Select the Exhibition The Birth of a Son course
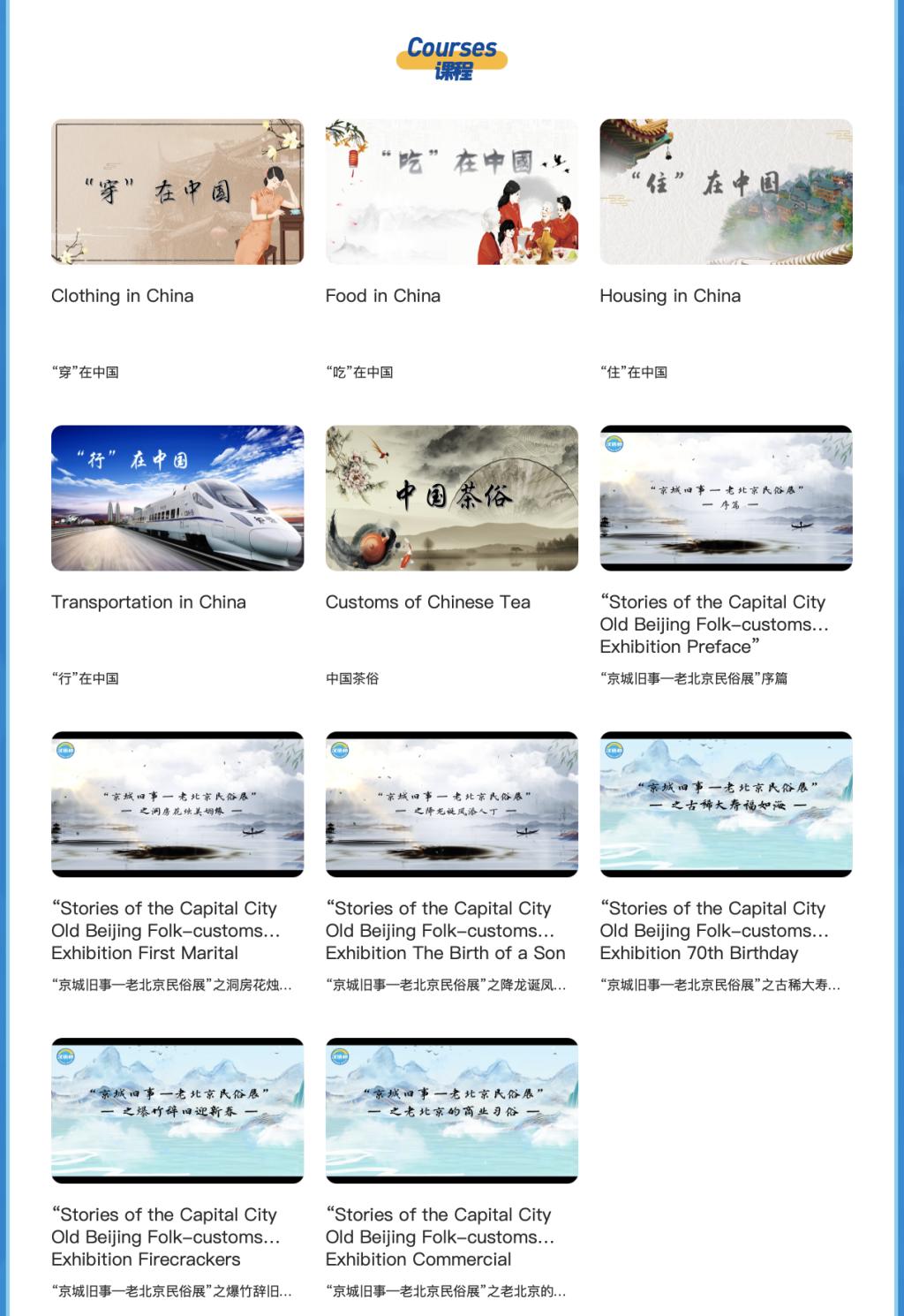 pos(451,804)
